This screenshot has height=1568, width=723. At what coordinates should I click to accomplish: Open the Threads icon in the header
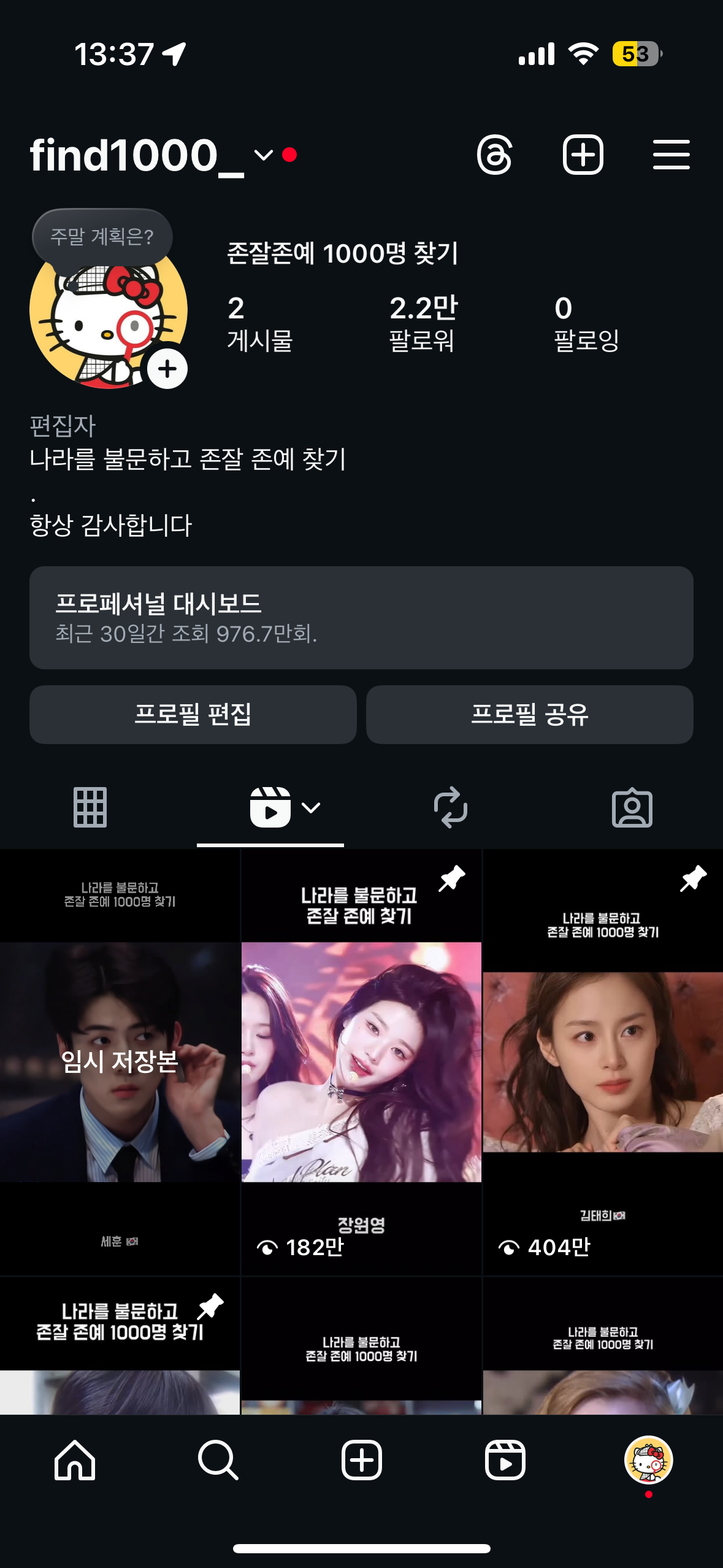pos(494,155)
